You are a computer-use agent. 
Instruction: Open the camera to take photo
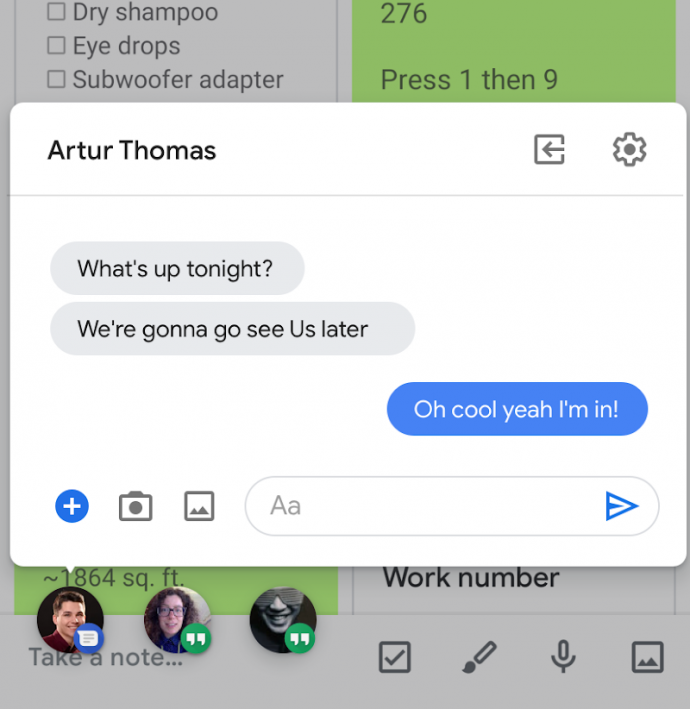pos(135,506)
